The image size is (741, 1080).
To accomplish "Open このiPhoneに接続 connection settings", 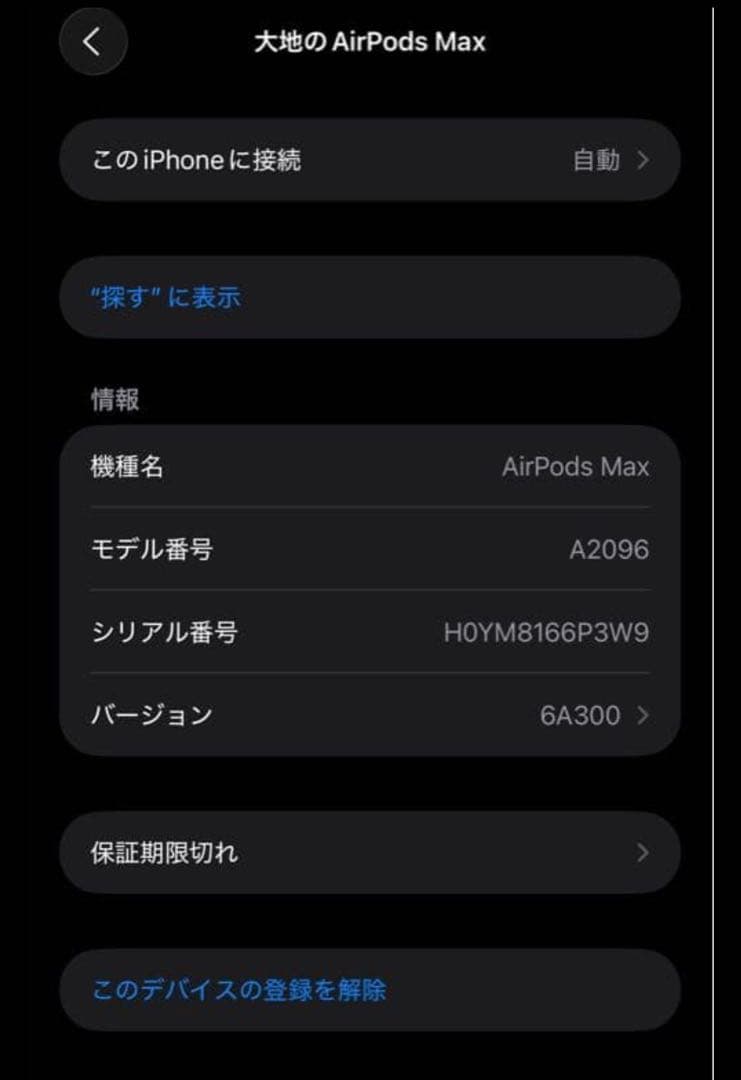I will coord(370,159).
